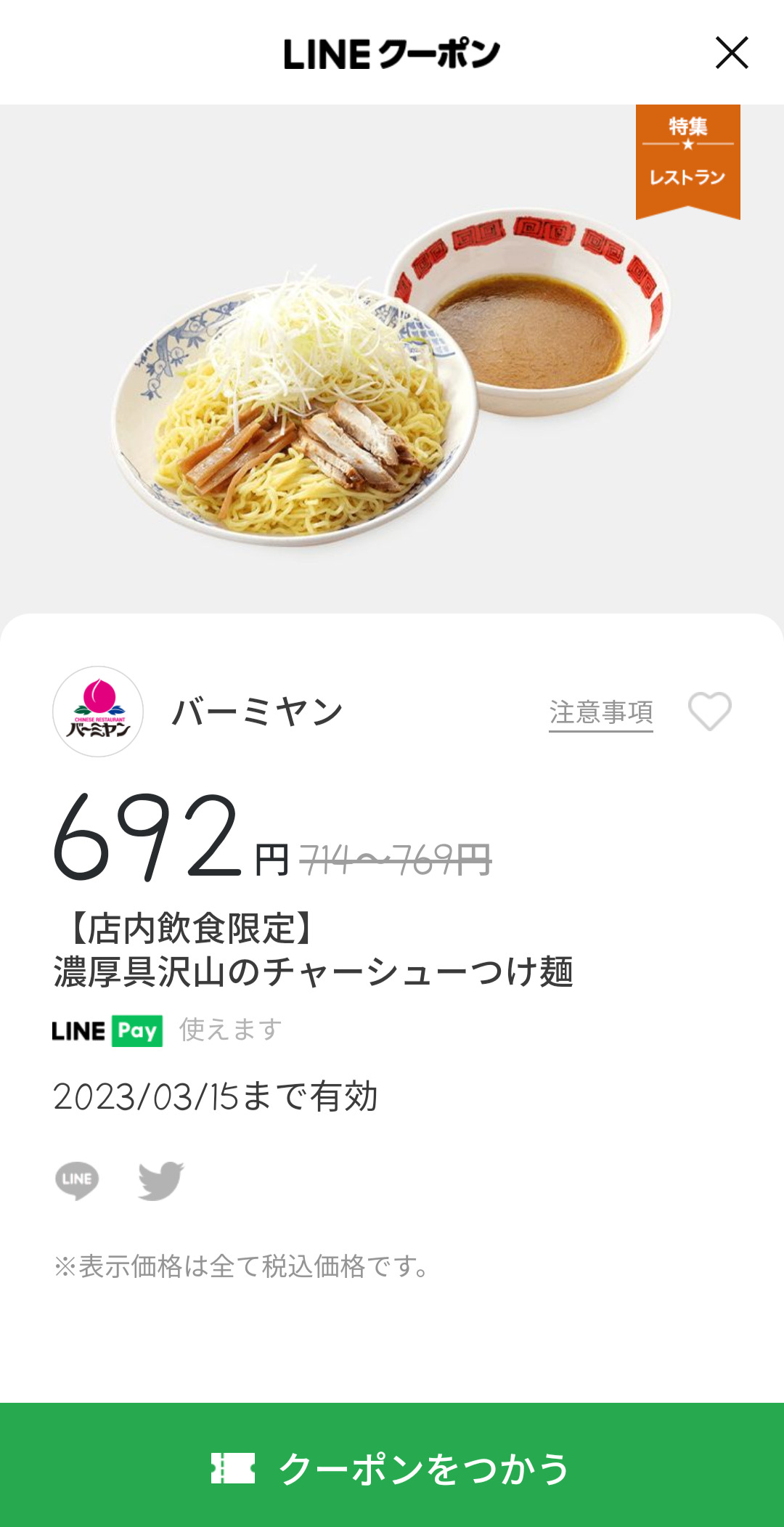Close the LINE coupon page
Screen dimensions: 784x1527
pos(731,53)
